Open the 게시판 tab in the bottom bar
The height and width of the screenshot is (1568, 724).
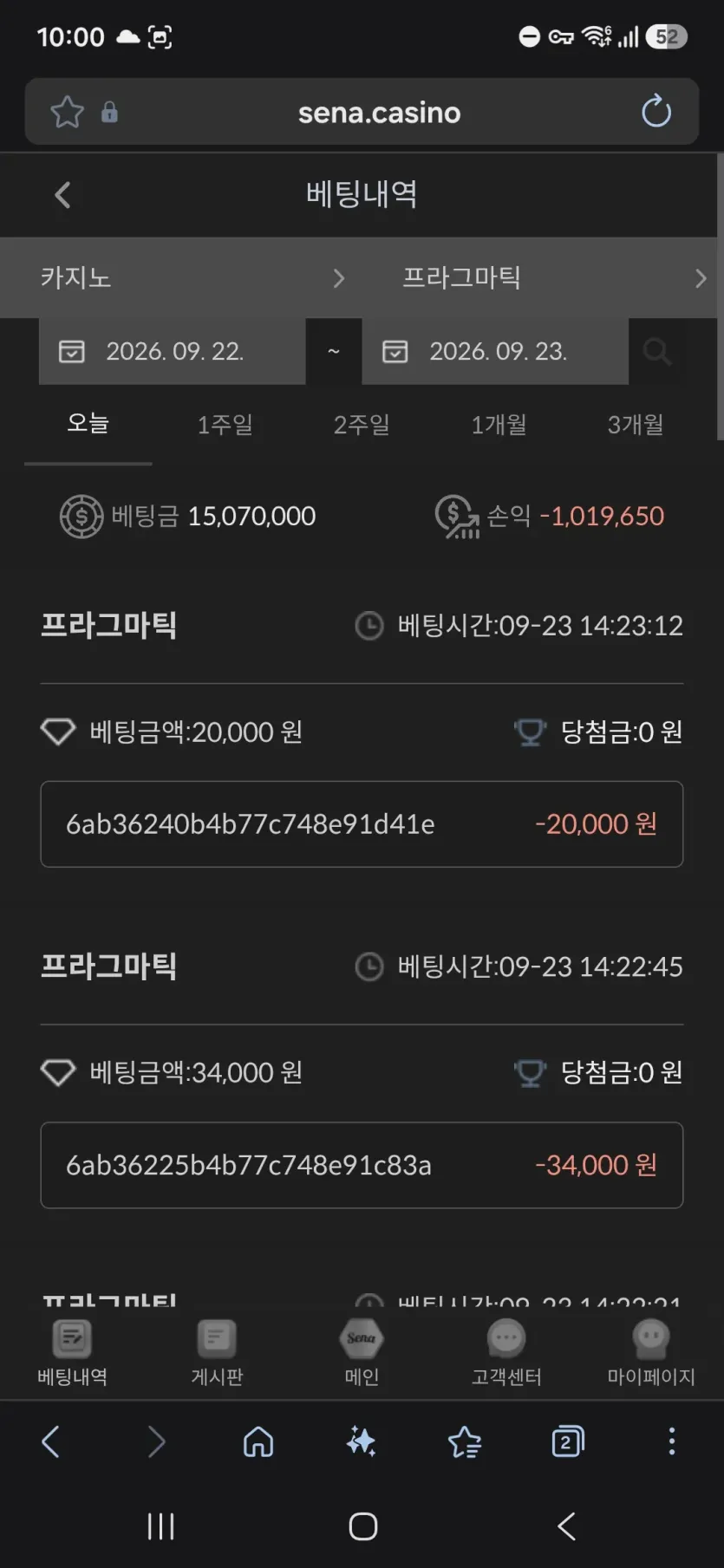[217, 1353]
